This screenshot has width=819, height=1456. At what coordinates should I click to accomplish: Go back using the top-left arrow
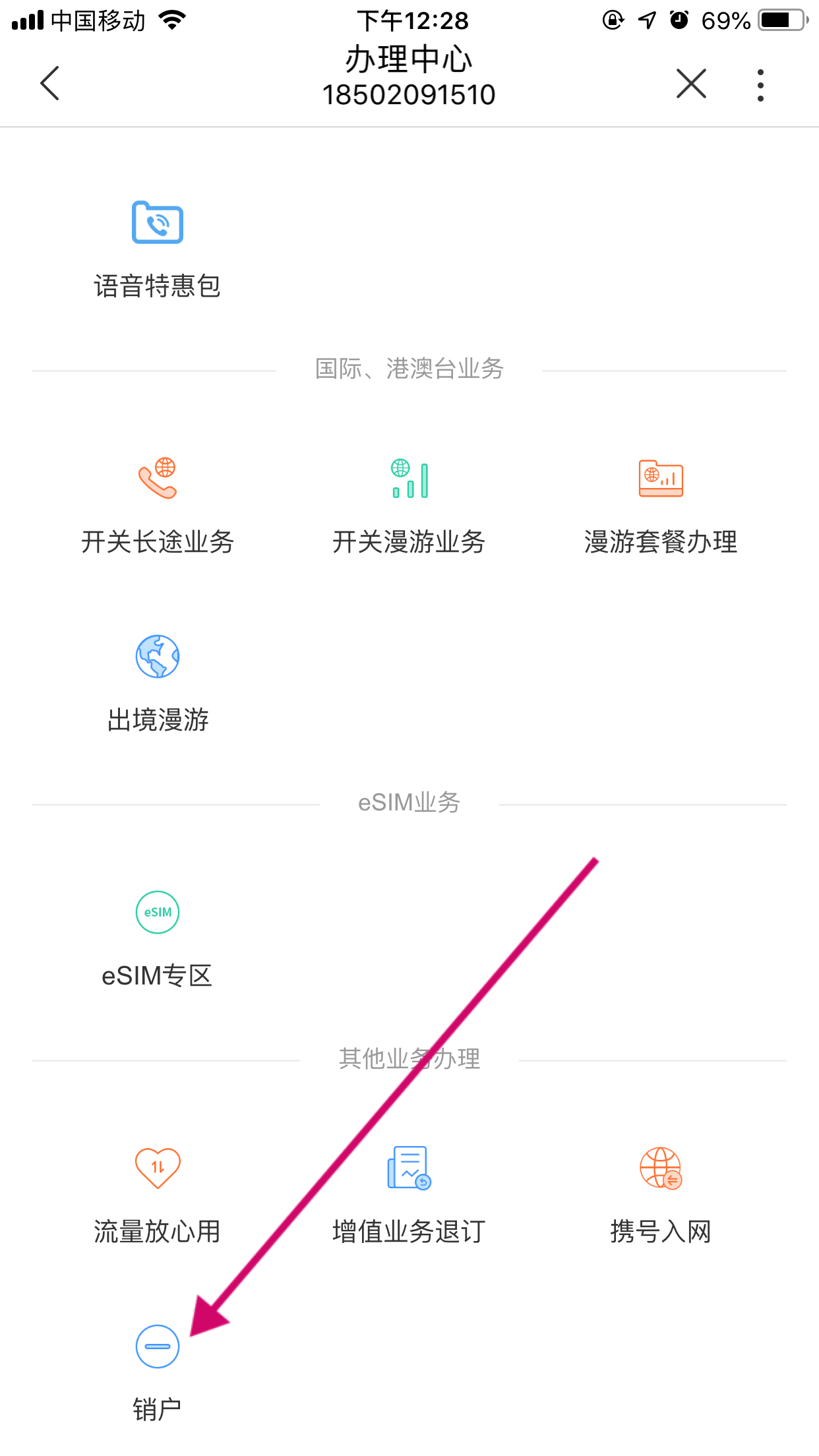point(50,83)
